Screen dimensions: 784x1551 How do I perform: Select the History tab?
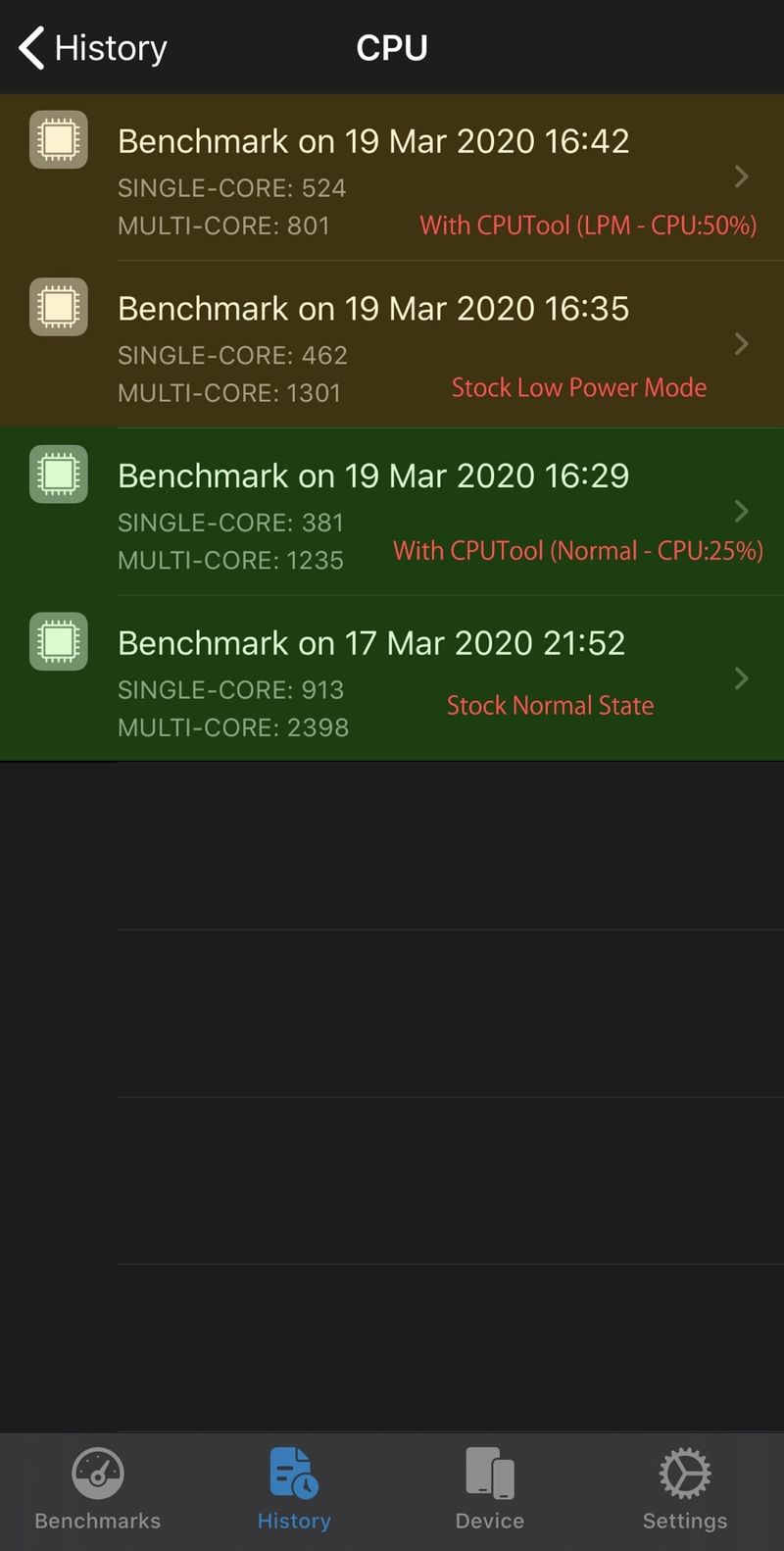pos(294,1490)
